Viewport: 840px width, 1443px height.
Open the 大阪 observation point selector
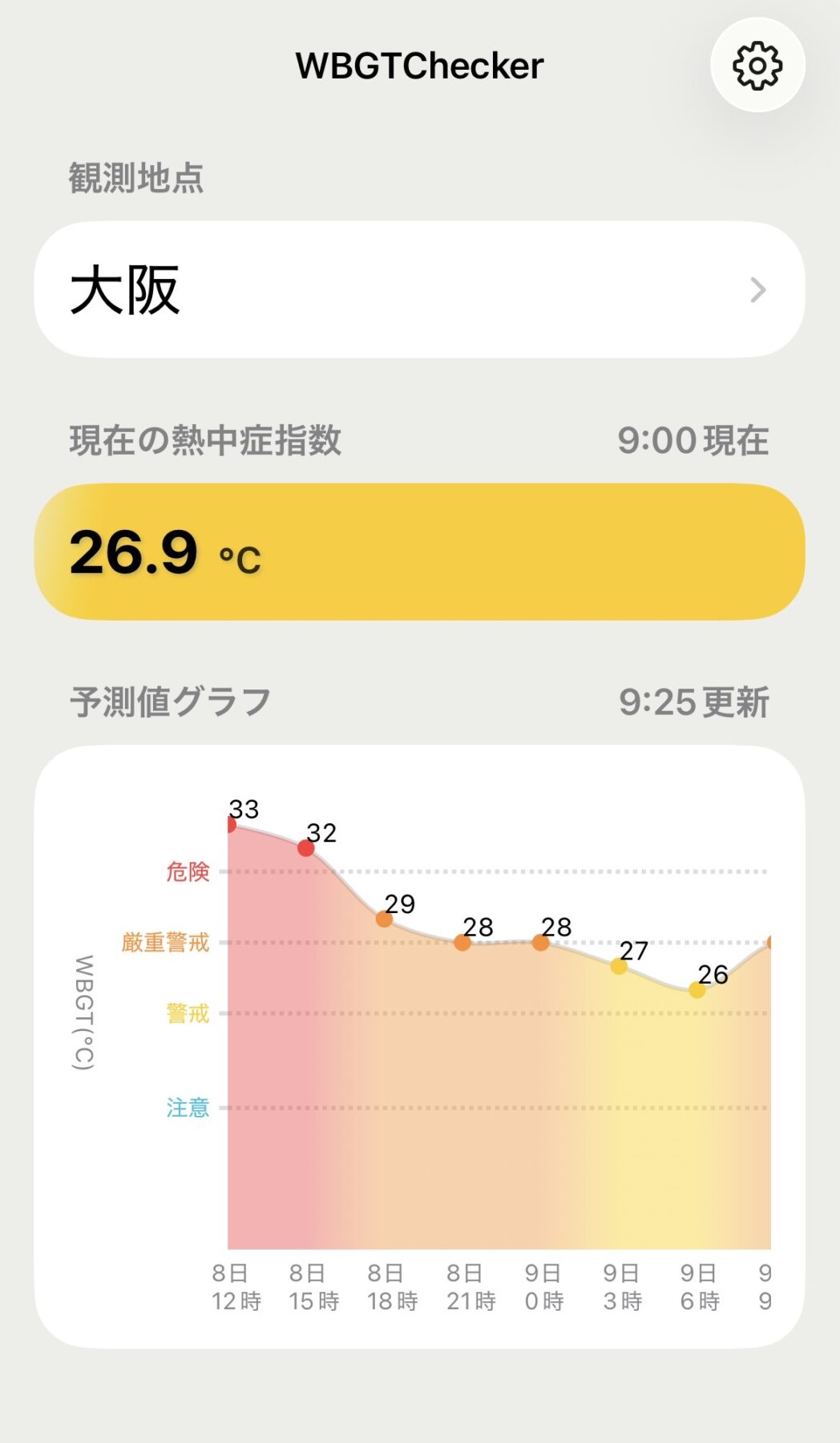click(419, 289)
